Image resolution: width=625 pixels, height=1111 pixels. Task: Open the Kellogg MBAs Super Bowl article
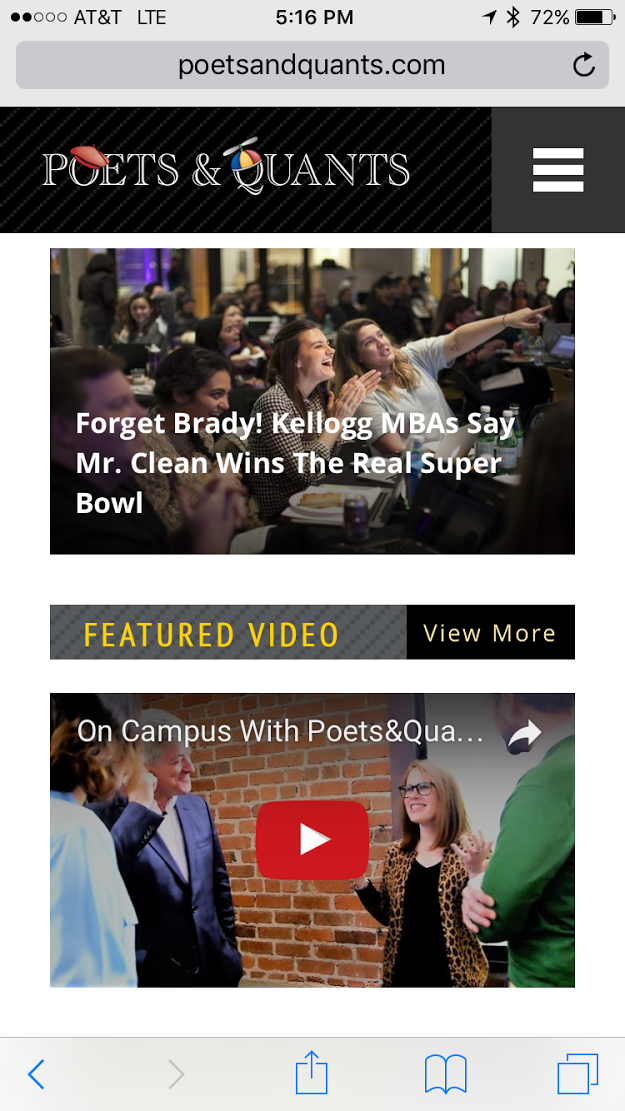point(288,463)
